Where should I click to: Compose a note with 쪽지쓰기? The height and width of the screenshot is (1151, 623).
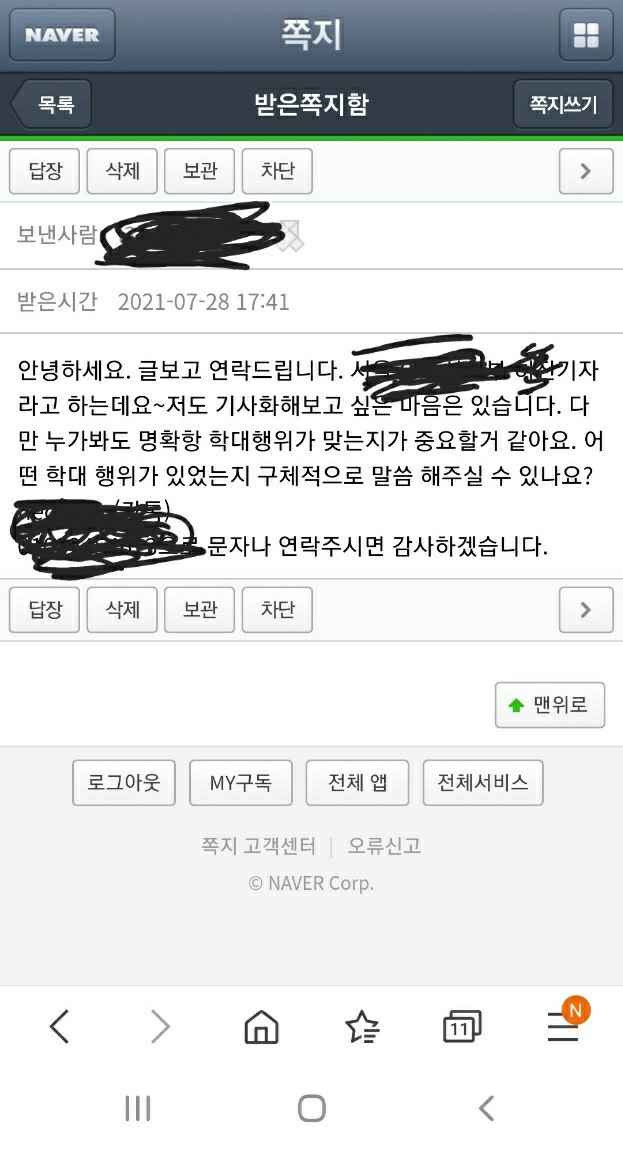tap(563, 104)
